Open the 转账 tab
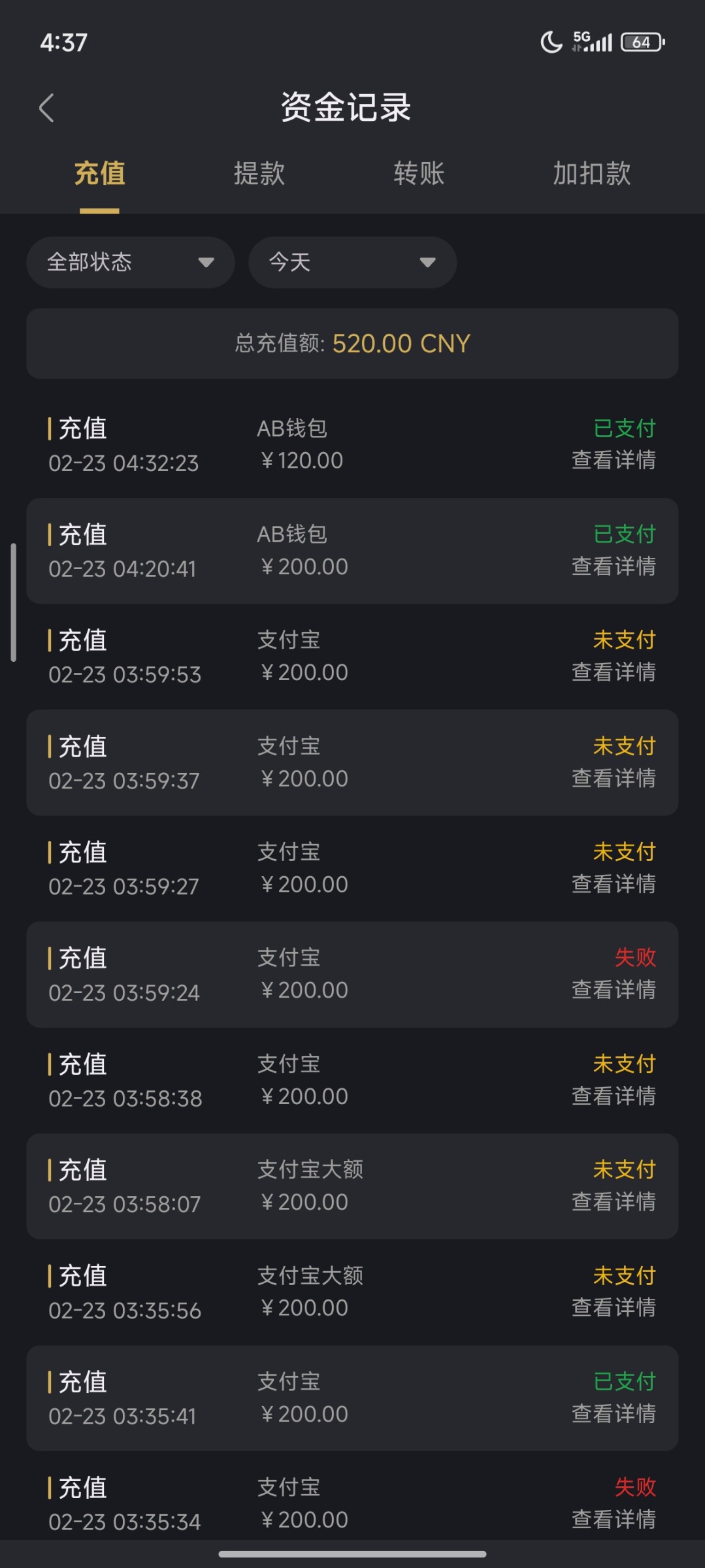Viewport: 705px width, 1568px height. [419, 174]
